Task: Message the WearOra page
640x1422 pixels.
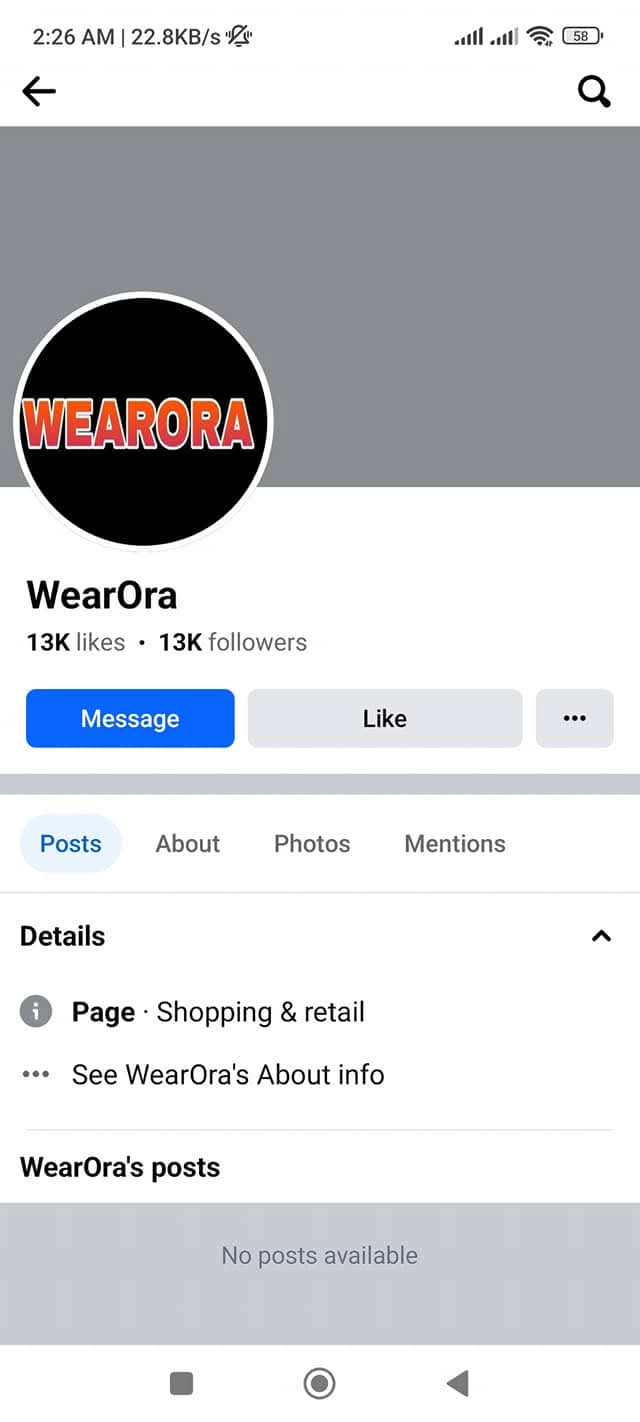Action: click(x=130, y=718)
